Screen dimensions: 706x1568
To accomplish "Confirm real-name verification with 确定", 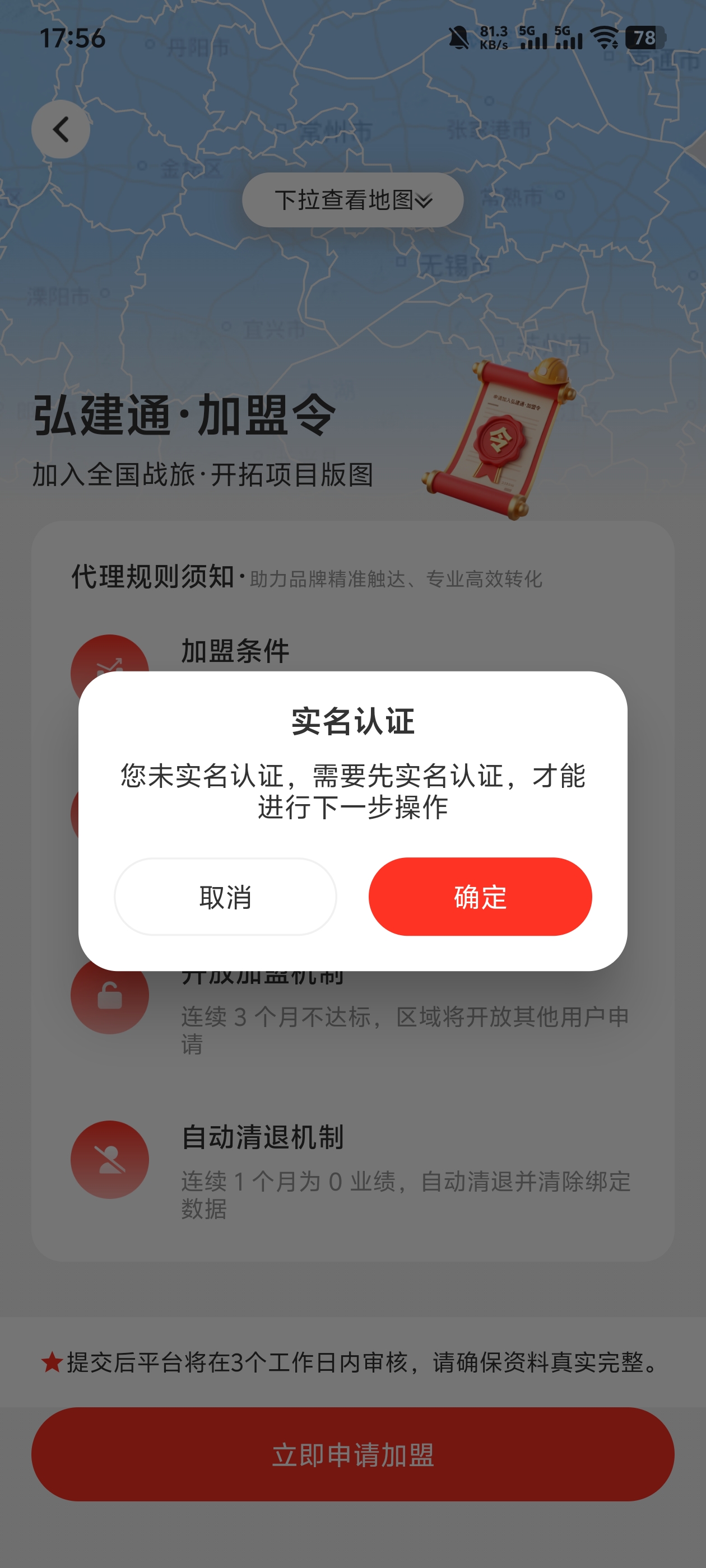I will tap(480, 897).
